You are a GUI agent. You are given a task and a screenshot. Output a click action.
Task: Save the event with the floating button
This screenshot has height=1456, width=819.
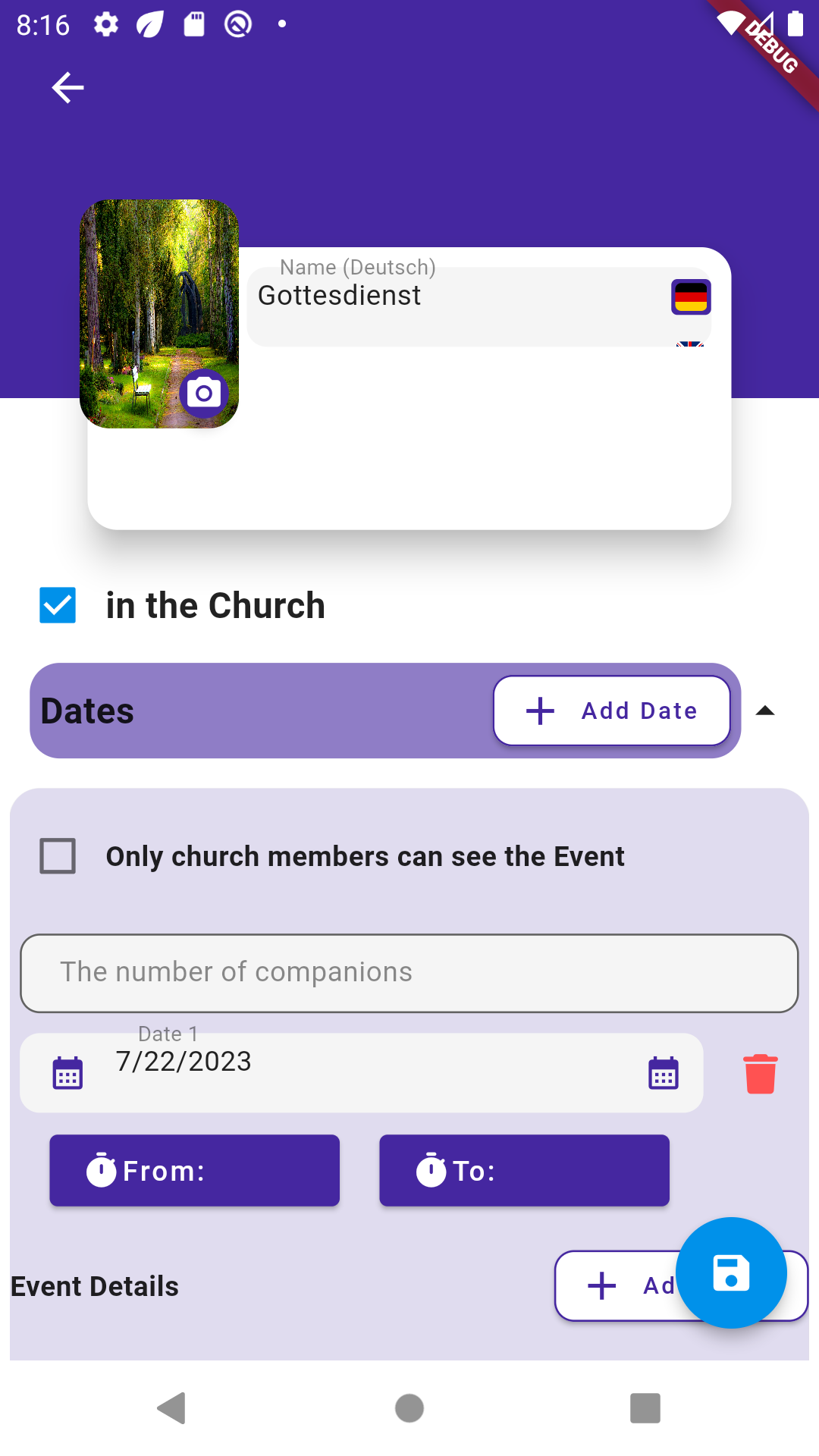731,1272
